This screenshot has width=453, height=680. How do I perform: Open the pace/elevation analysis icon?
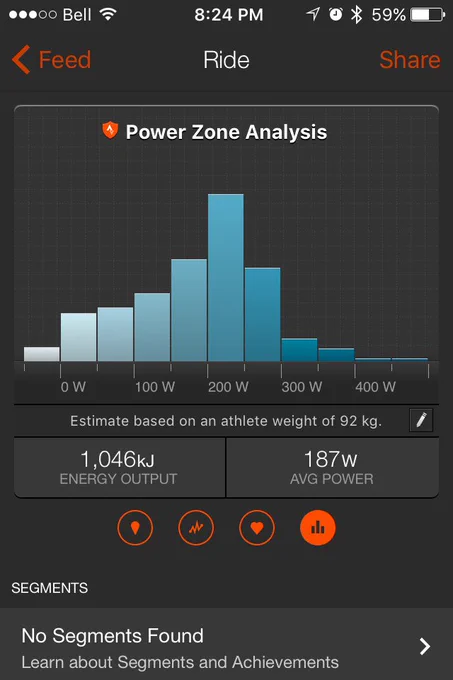coord(196,527)
